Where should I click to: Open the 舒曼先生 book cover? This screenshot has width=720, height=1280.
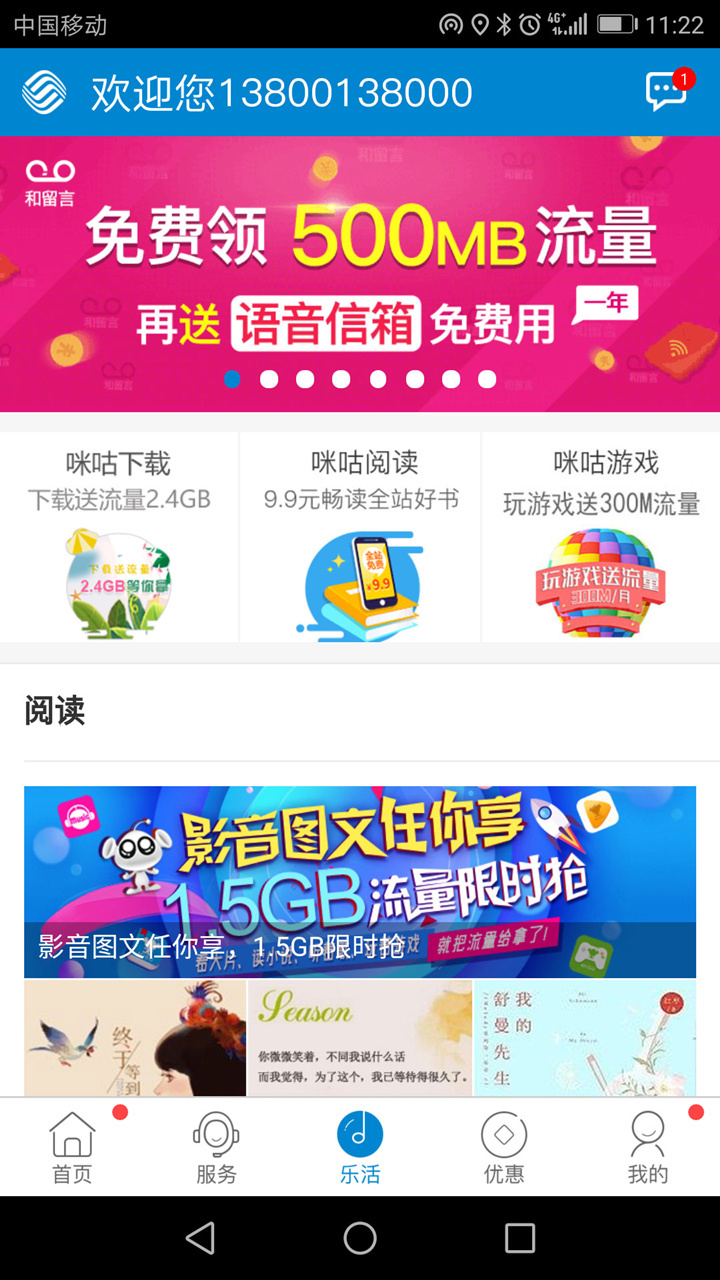(x=585, y=1038)
